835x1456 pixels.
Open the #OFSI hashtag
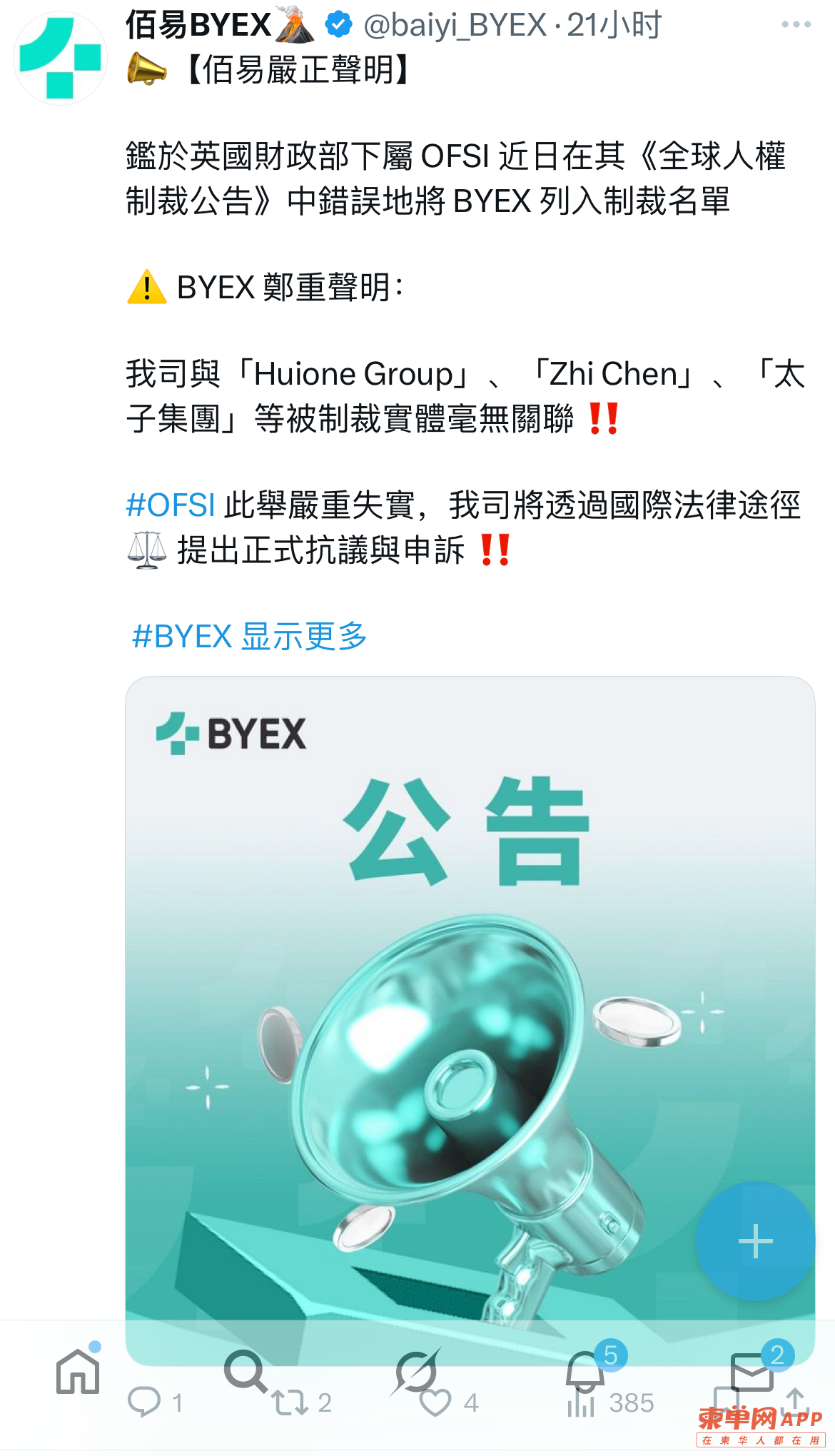[x=171, y=505]
